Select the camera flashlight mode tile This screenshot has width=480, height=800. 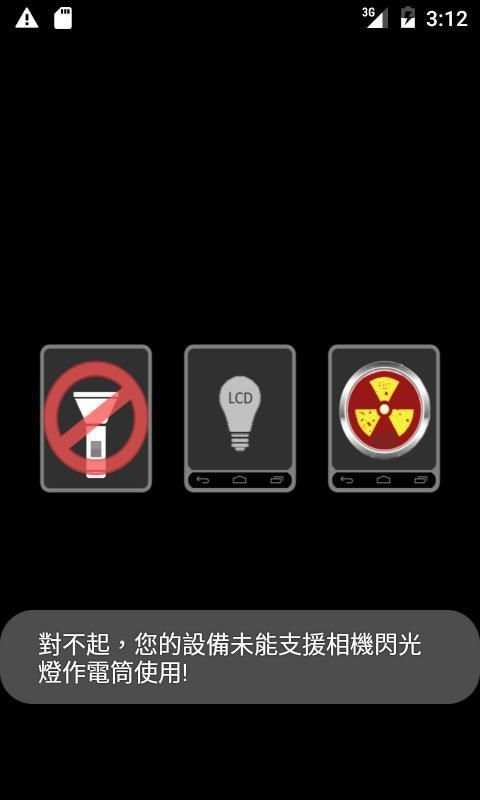(x=96, y=418)
